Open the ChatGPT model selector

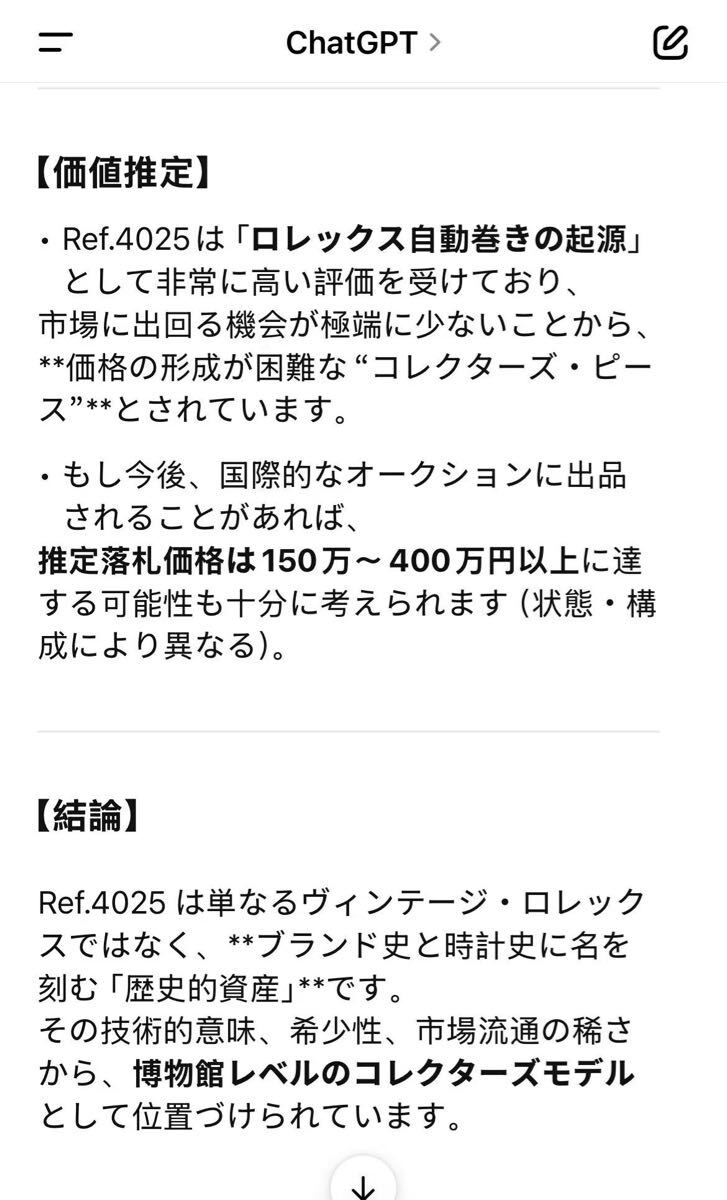click(363, 42)
